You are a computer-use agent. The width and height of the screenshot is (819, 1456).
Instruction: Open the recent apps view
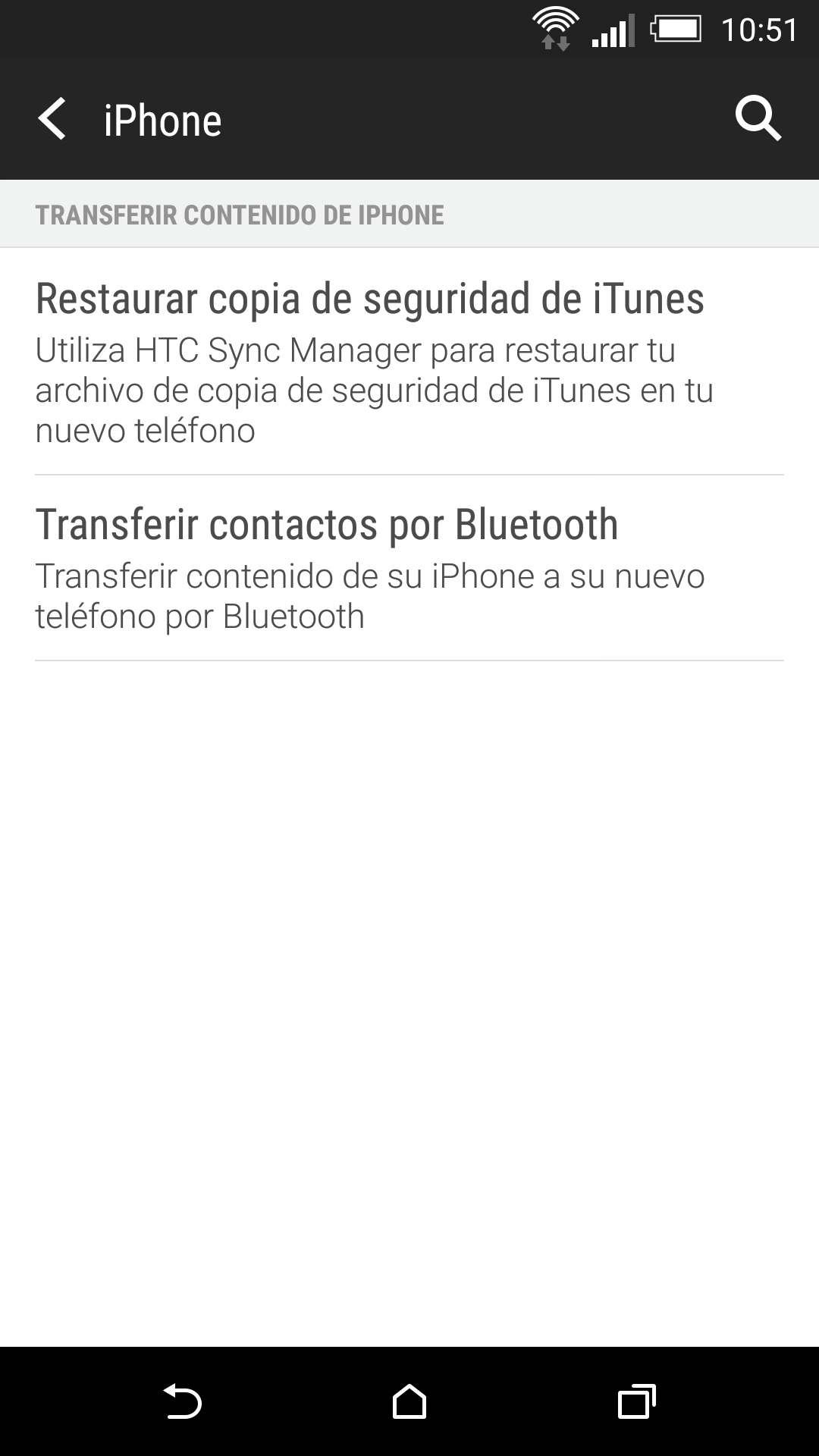point(636,1402)
